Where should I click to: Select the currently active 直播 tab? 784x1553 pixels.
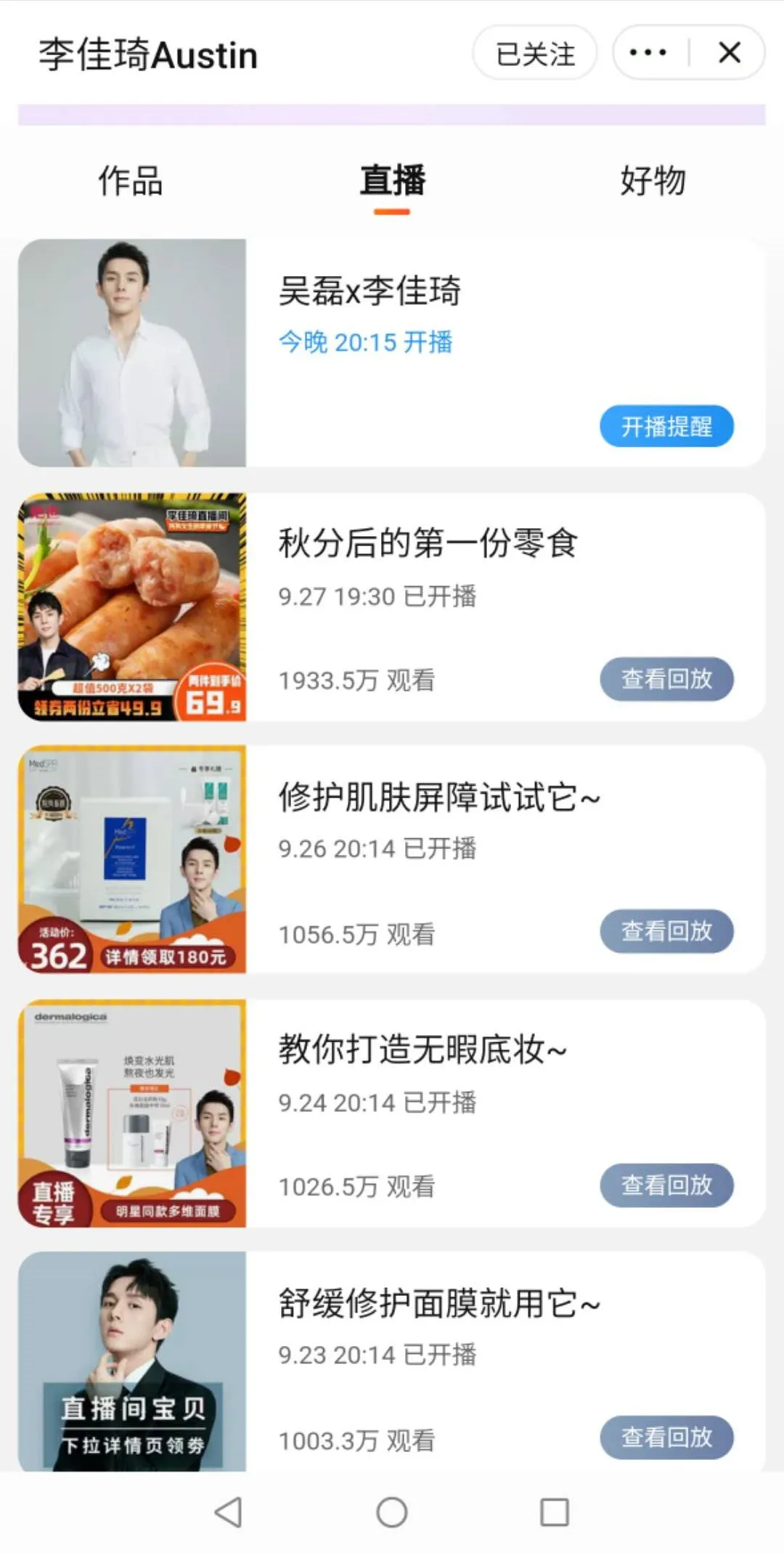pos(392,181)
